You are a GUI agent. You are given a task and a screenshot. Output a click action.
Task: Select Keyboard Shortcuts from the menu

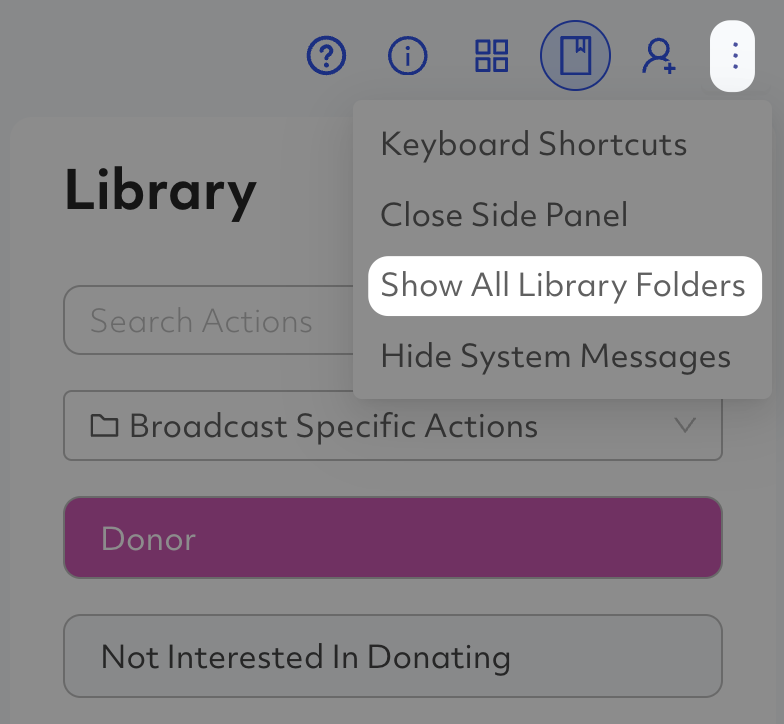(533, 144)
